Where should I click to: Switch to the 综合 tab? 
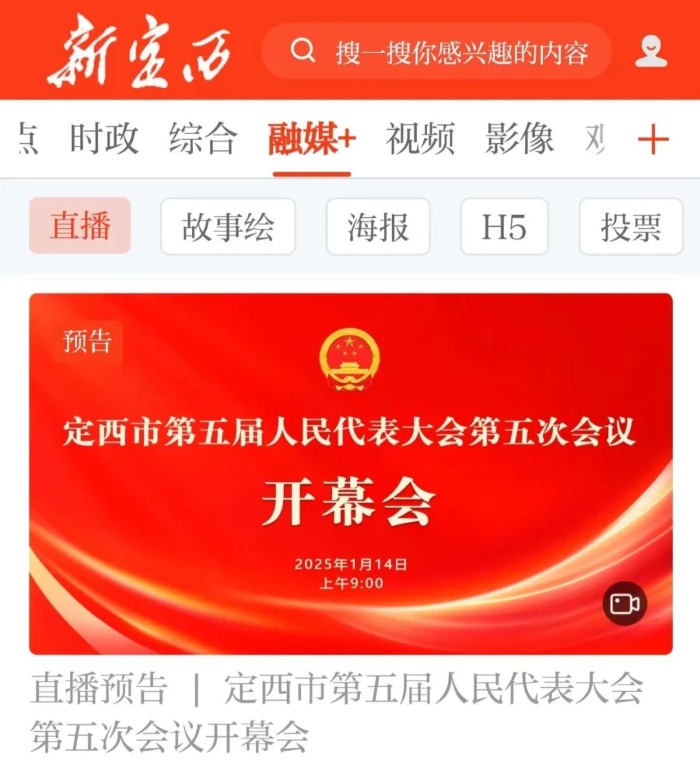203,139
